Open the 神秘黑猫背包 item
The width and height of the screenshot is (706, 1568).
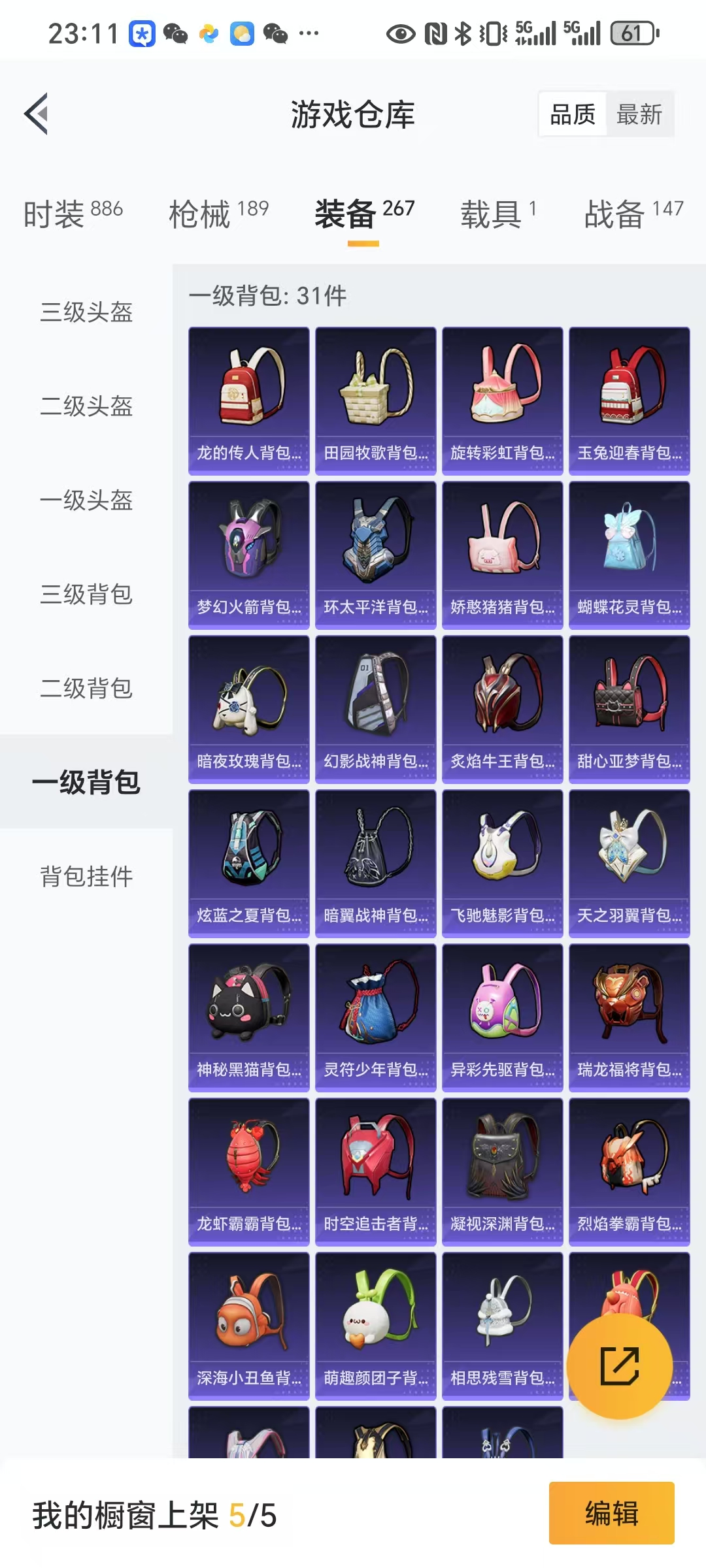(x=249, y=1018)
